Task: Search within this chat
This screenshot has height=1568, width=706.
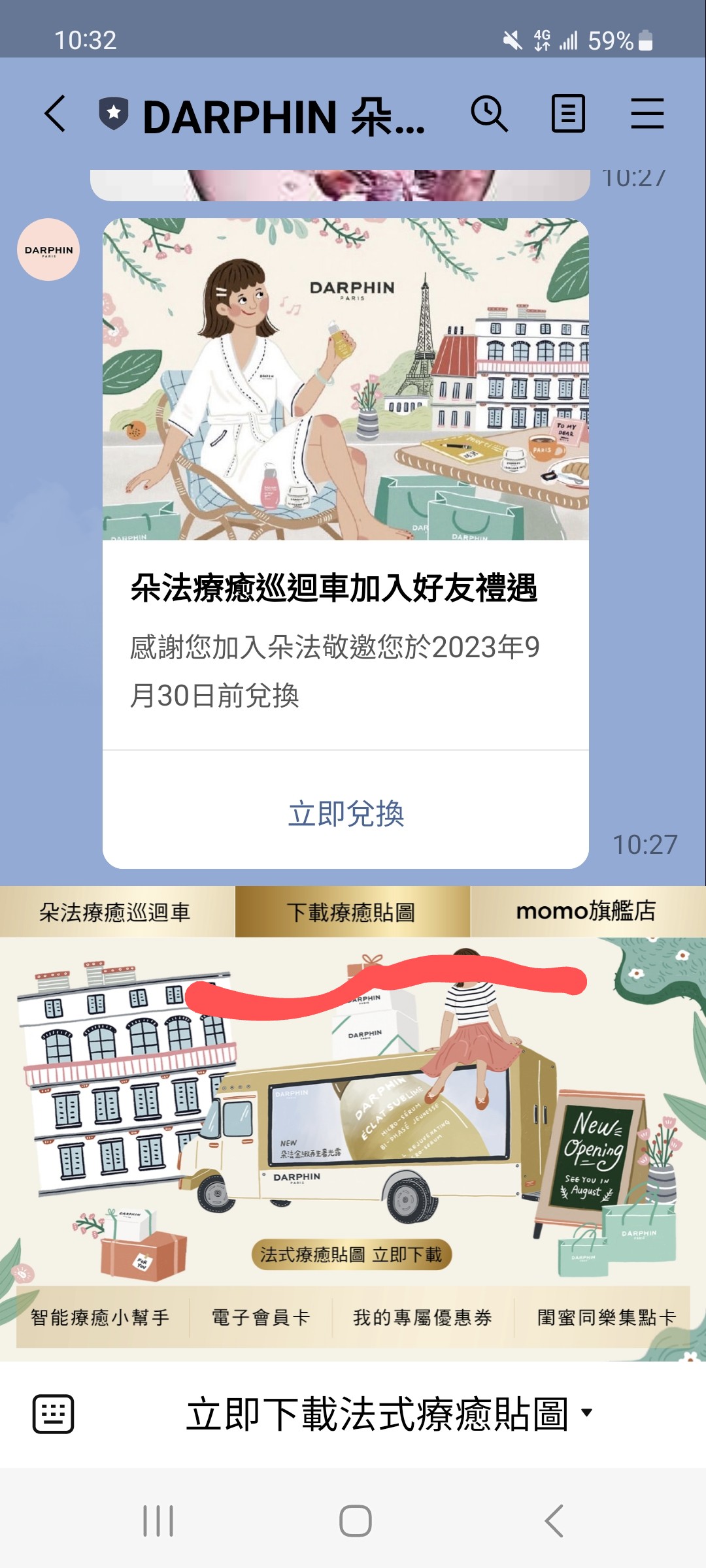Action: 489,114
